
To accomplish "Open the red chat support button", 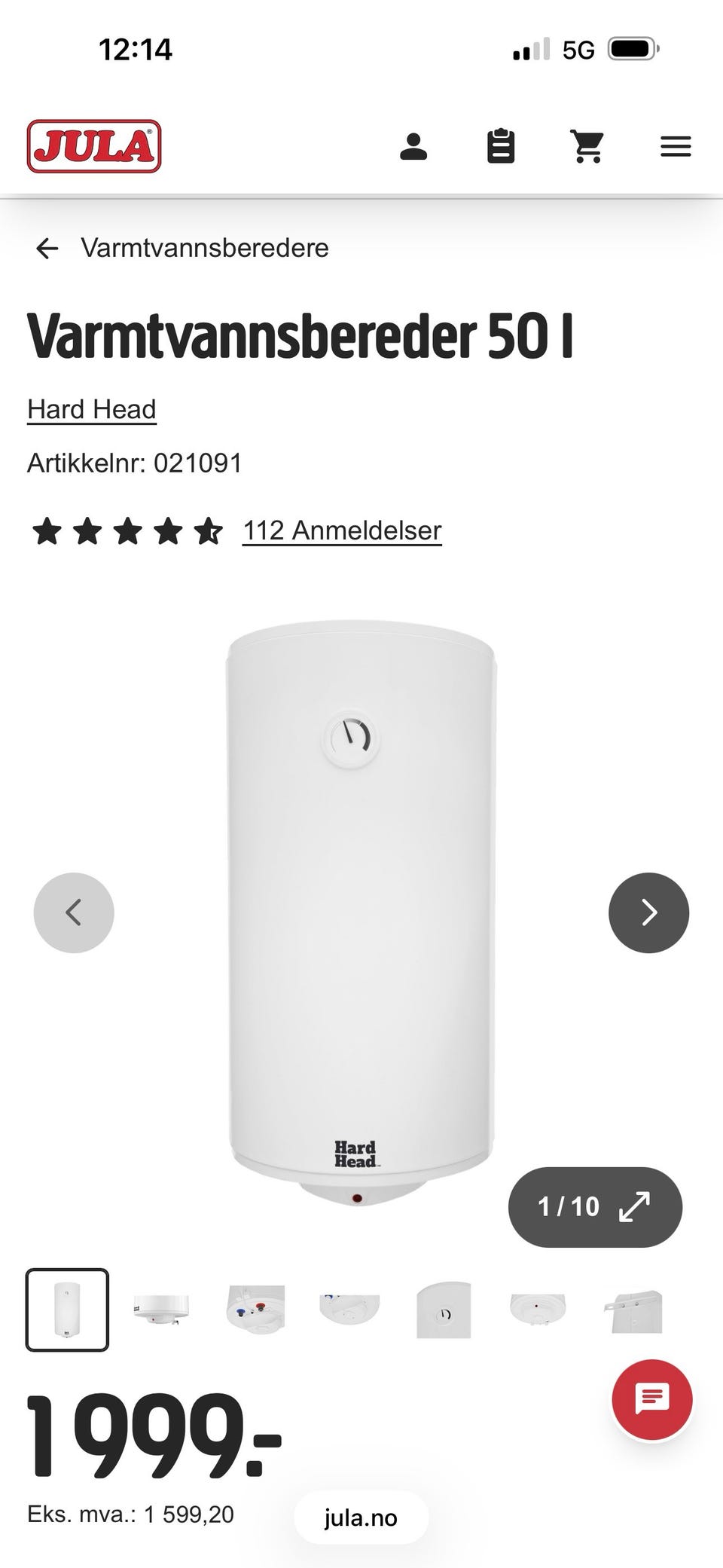I will pos(652,1400).
